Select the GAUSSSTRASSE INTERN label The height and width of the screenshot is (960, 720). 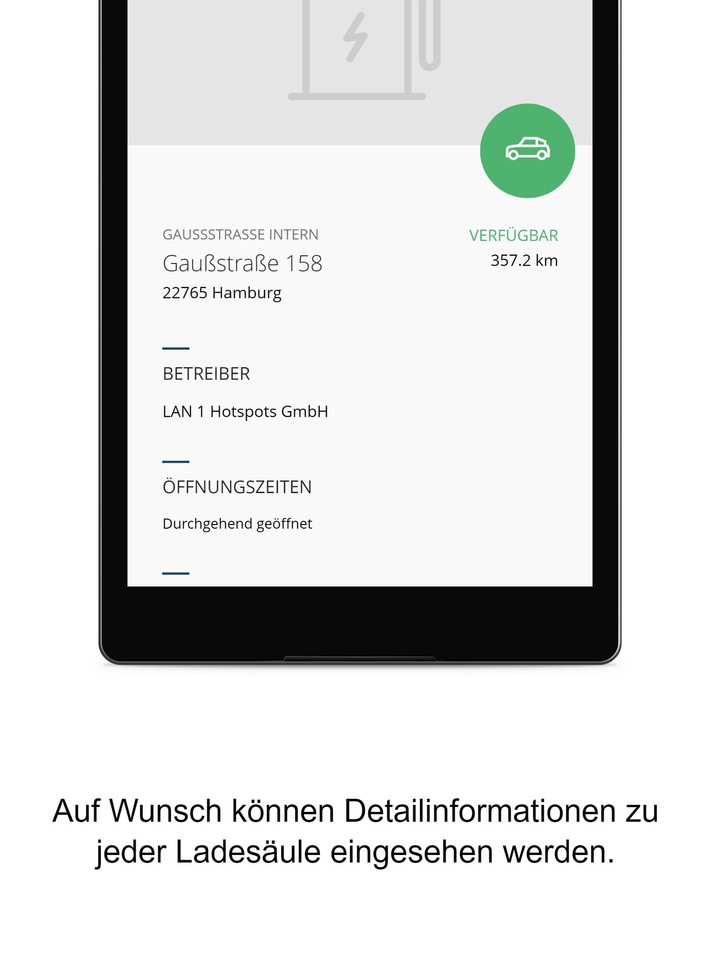click(x=240, y=234)
